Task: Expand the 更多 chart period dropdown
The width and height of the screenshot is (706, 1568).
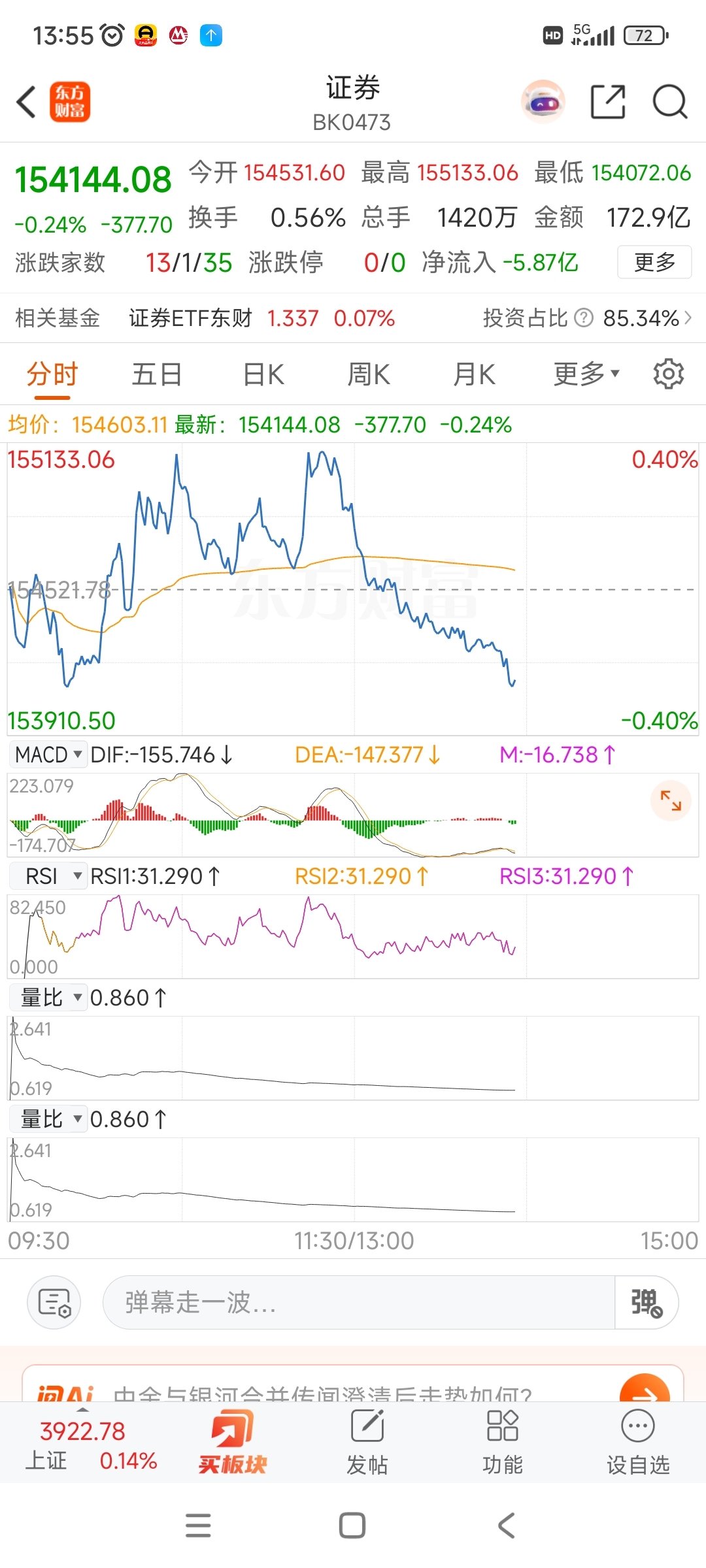Action: [585, 375]
